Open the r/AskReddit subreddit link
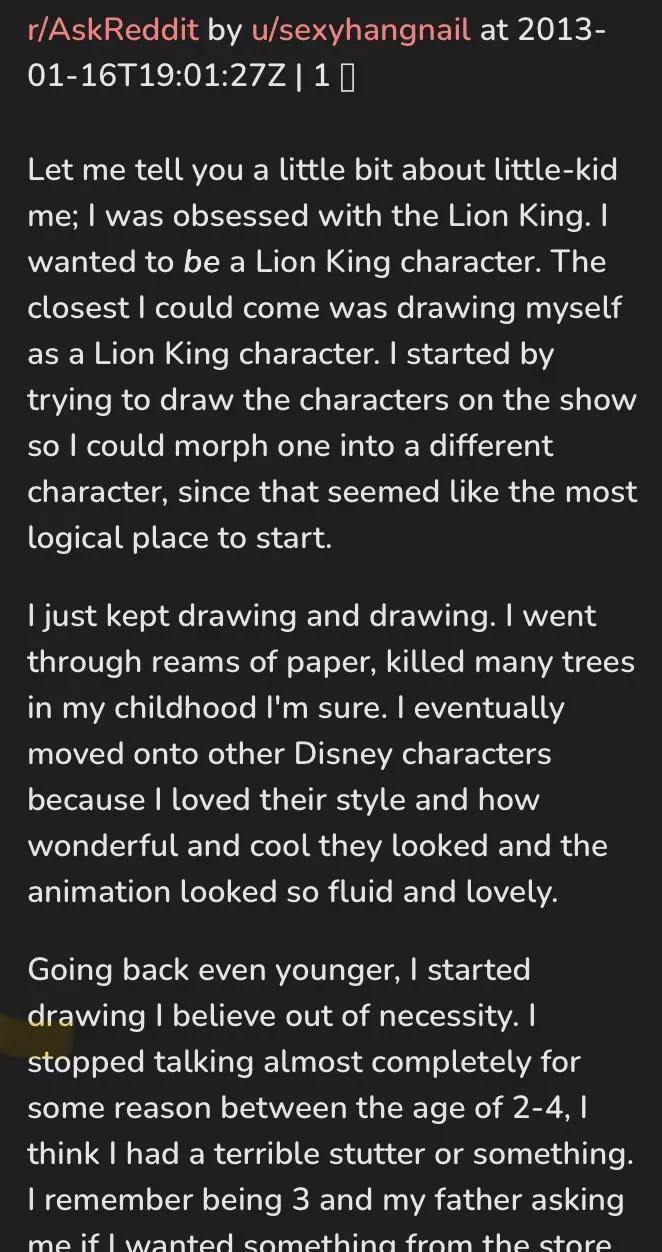This screenshot has height=1252, width=662. tap(114, 29)
